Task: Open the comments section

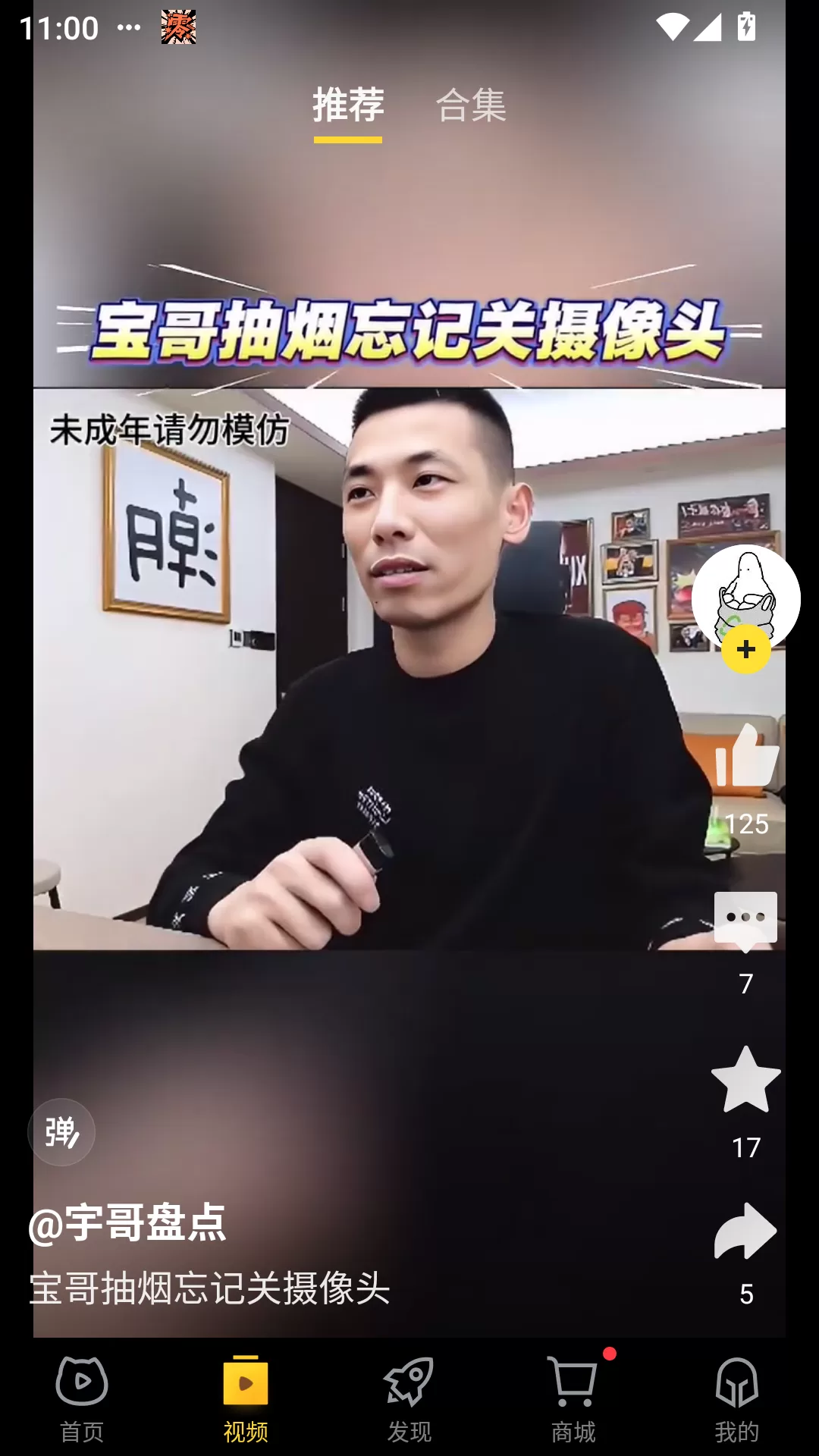Action: [746, 916]
